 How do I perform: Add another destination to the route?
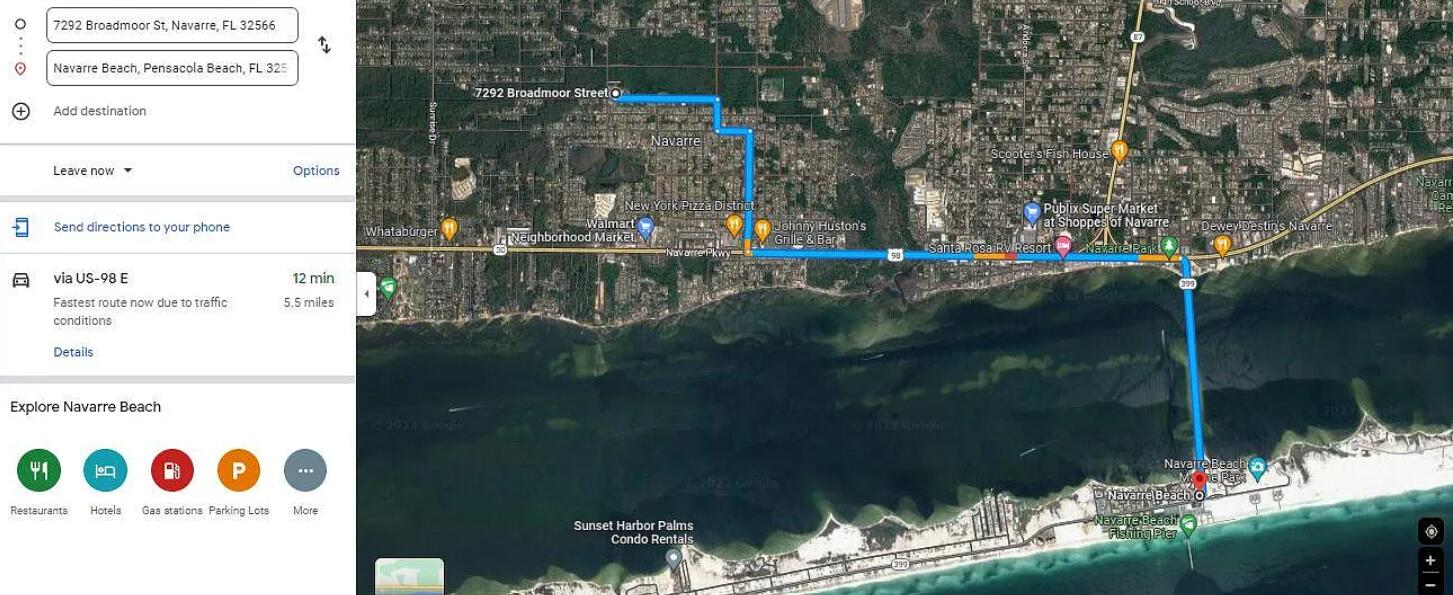tap(99, 111)
